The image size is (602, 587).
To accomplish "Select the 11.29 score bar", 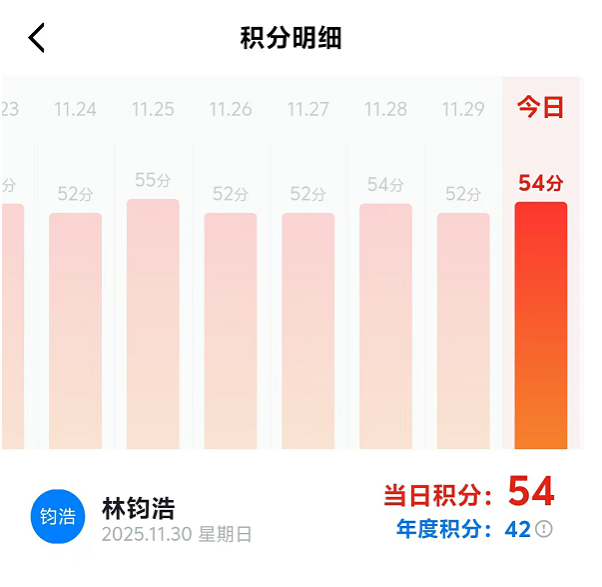I will tap(463, 330).
